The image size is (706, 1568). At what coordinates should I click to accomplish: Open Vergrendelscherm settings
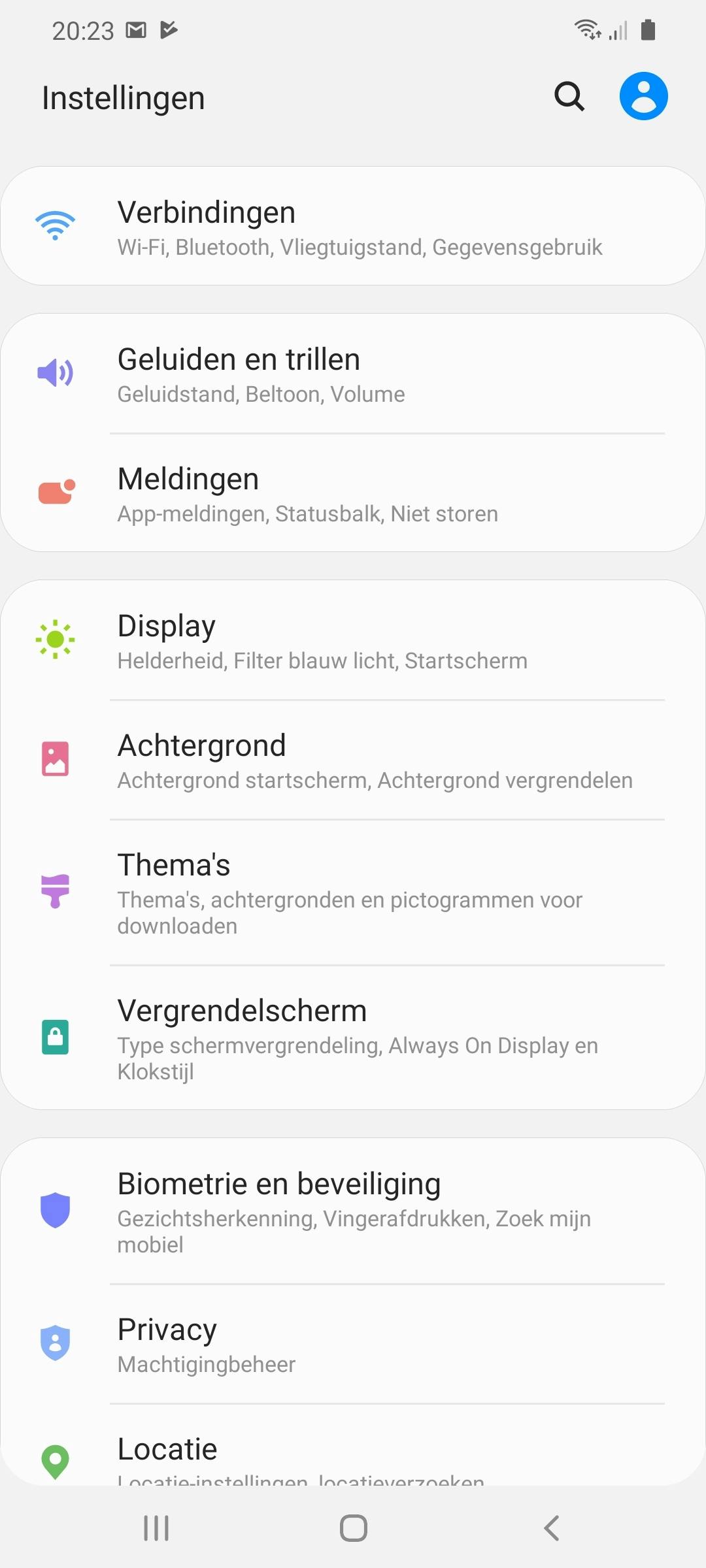point(353,1038)
